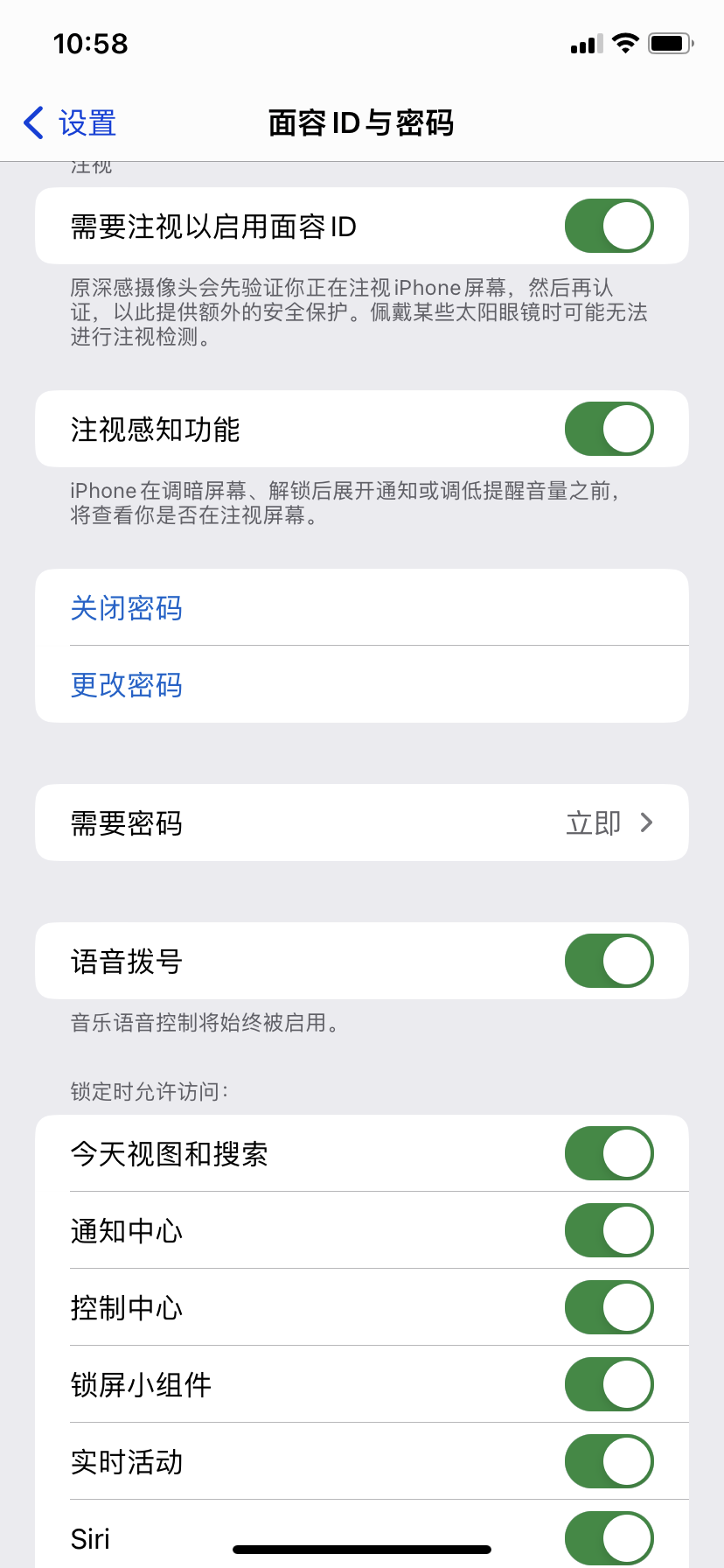
Task: Open 需要密码 setting
Action: coord(362,822)
